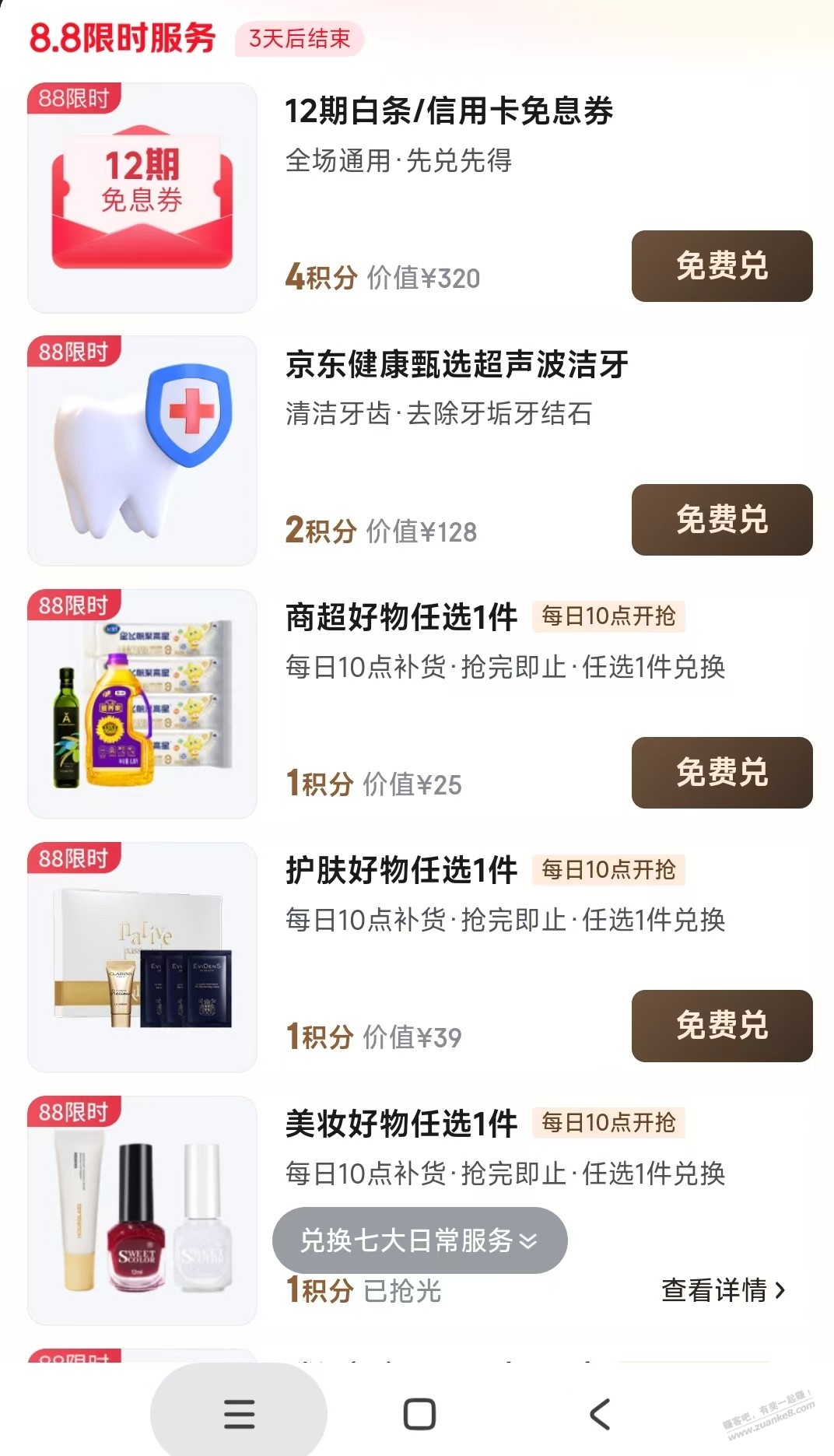Tap 免费兑 for 京东健康甄选超声波洁牙
The width and height of the screenshot is (834, 1456).
(721, 519)
